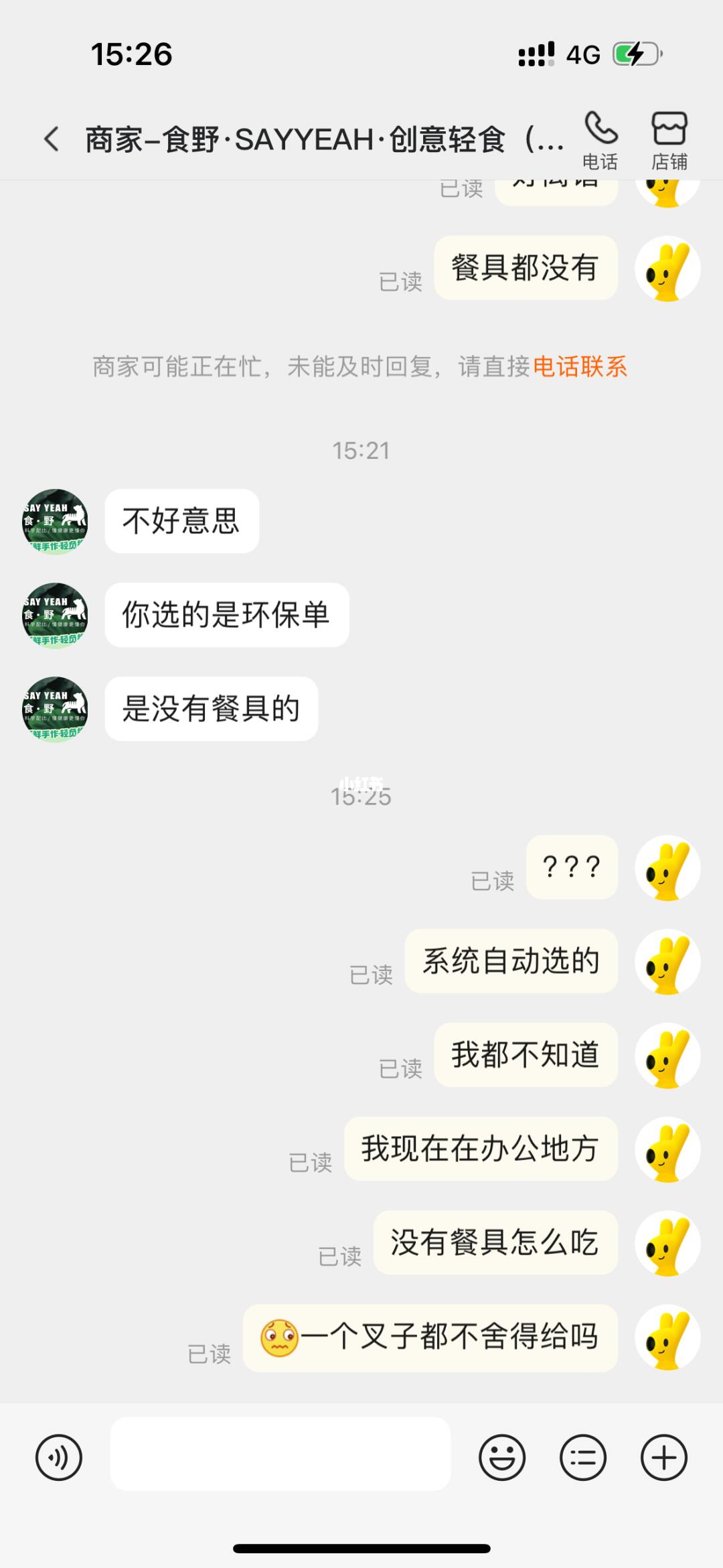This screenshot has width=723, height=1568.
Task: Tap the 没有餐具怎么吃 message bubble
Action: tap(495, 1242)
